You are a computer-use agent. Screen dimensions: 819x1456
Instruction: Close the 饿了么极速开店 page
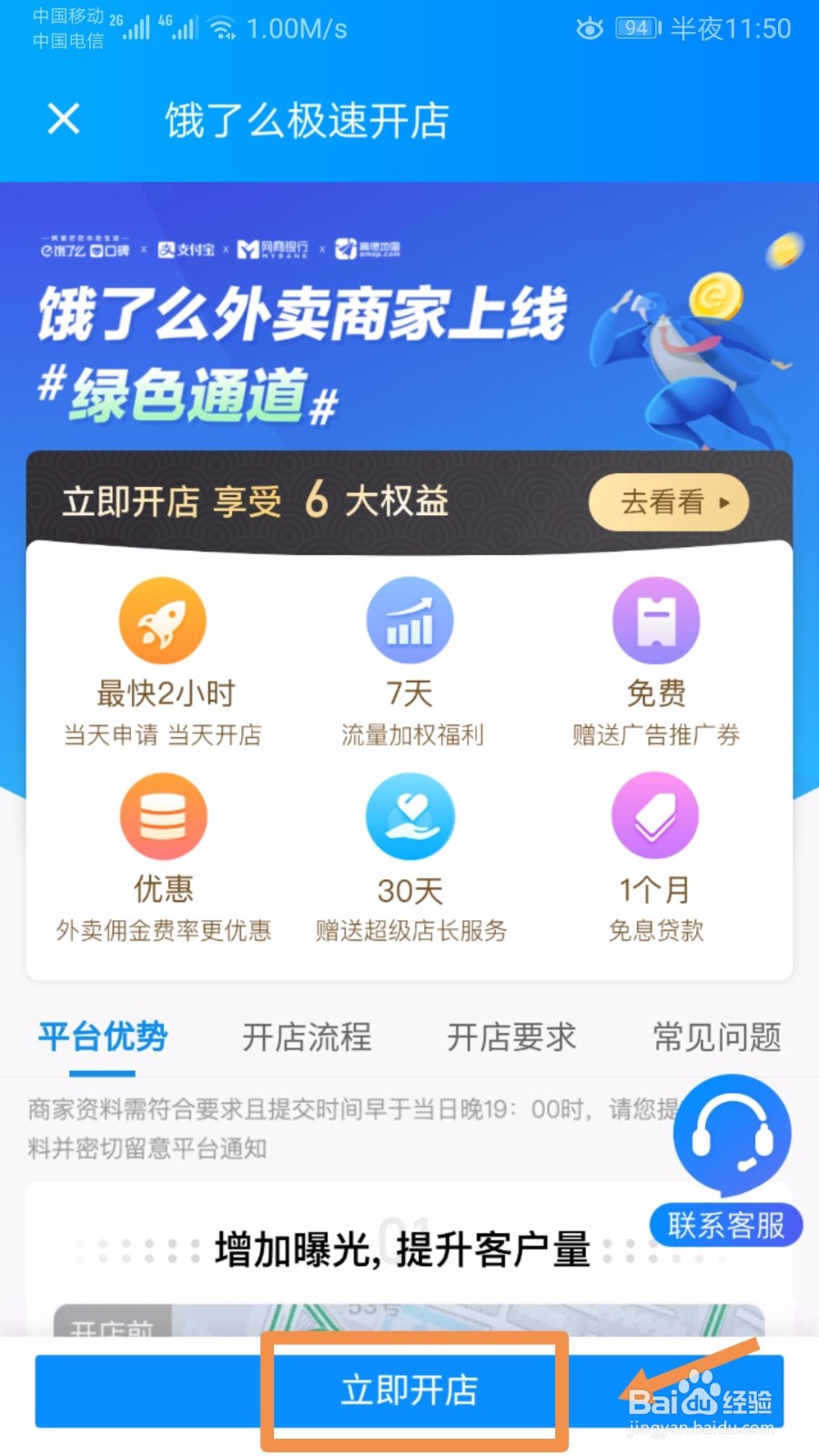62,119
